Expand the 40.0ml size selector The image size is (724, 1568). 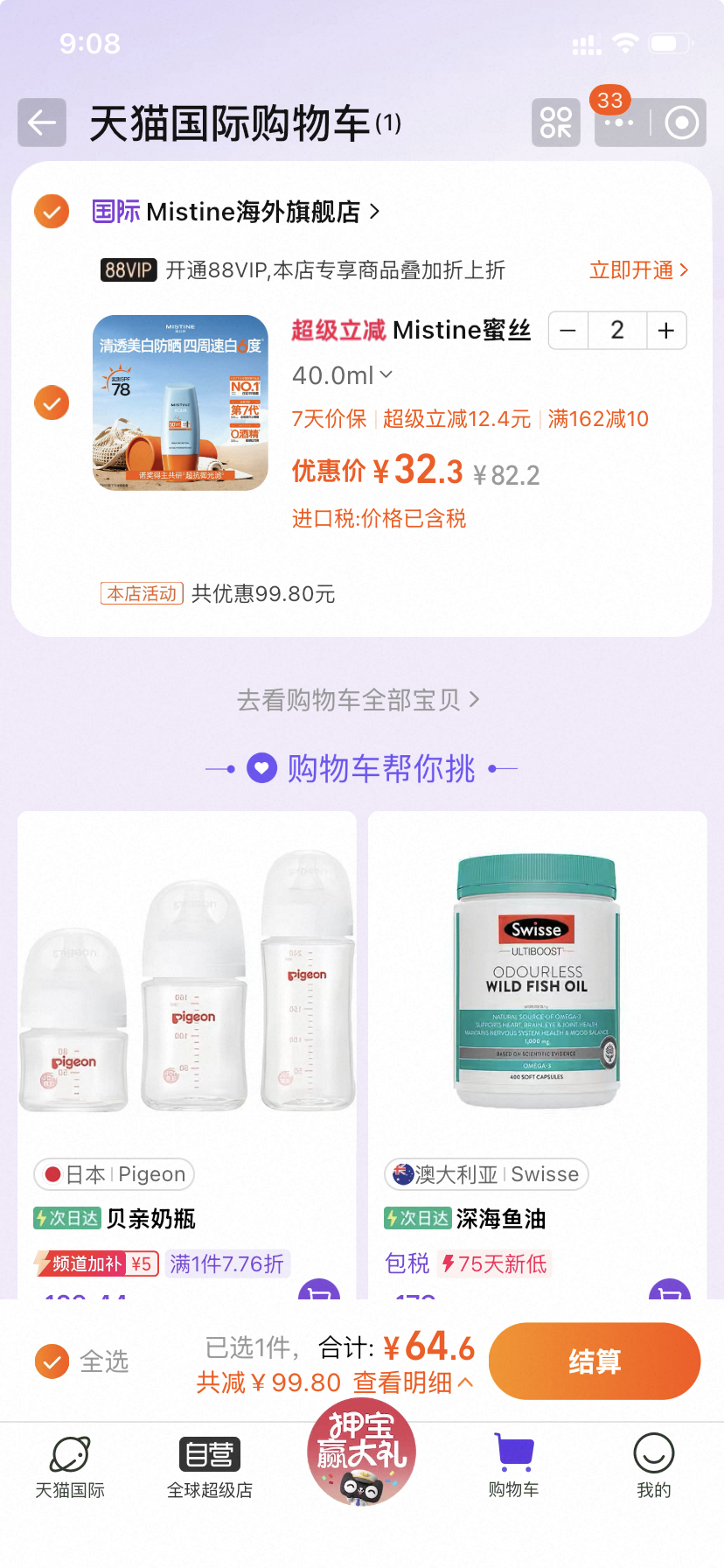tap(342, 375)
